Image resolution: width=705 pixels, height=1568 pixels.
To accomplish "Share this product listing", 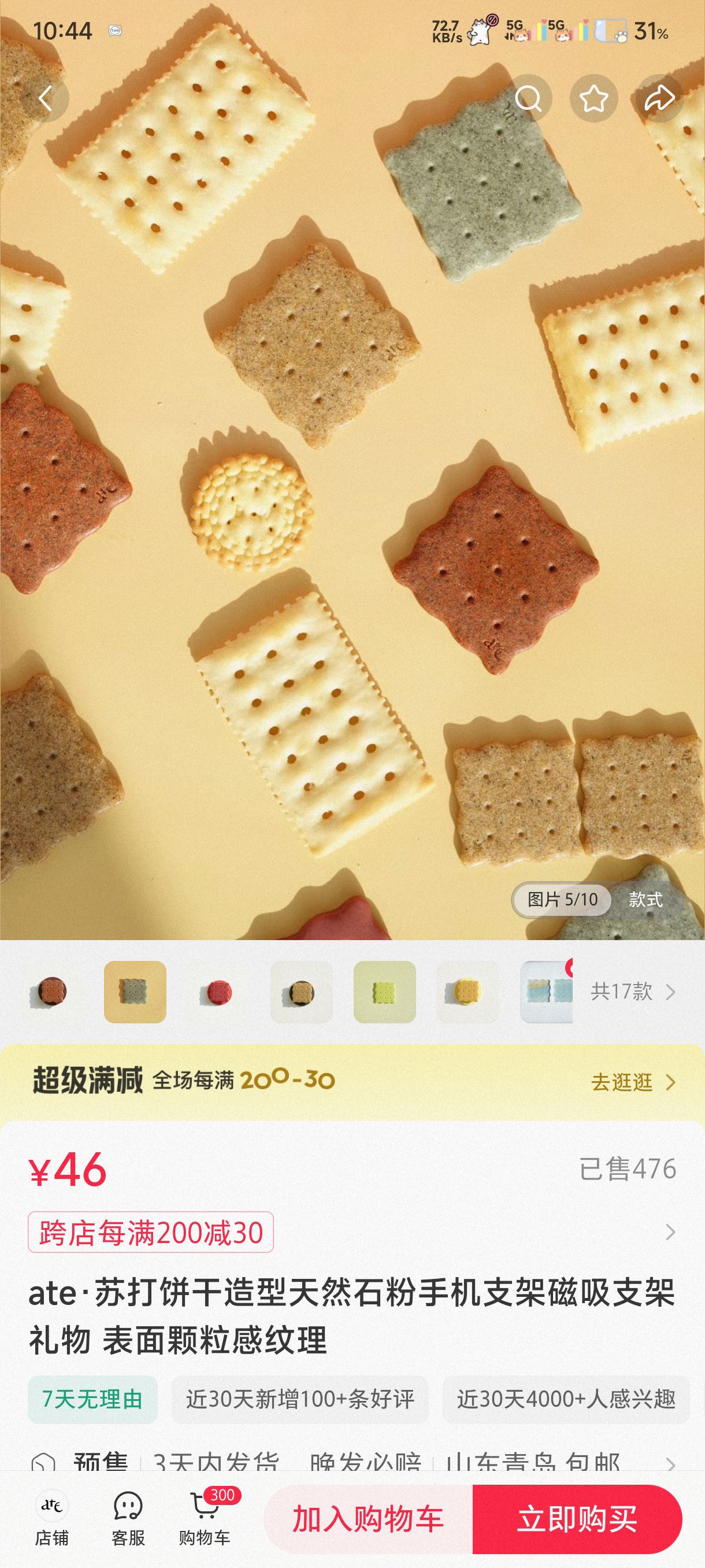I will 659,99.
